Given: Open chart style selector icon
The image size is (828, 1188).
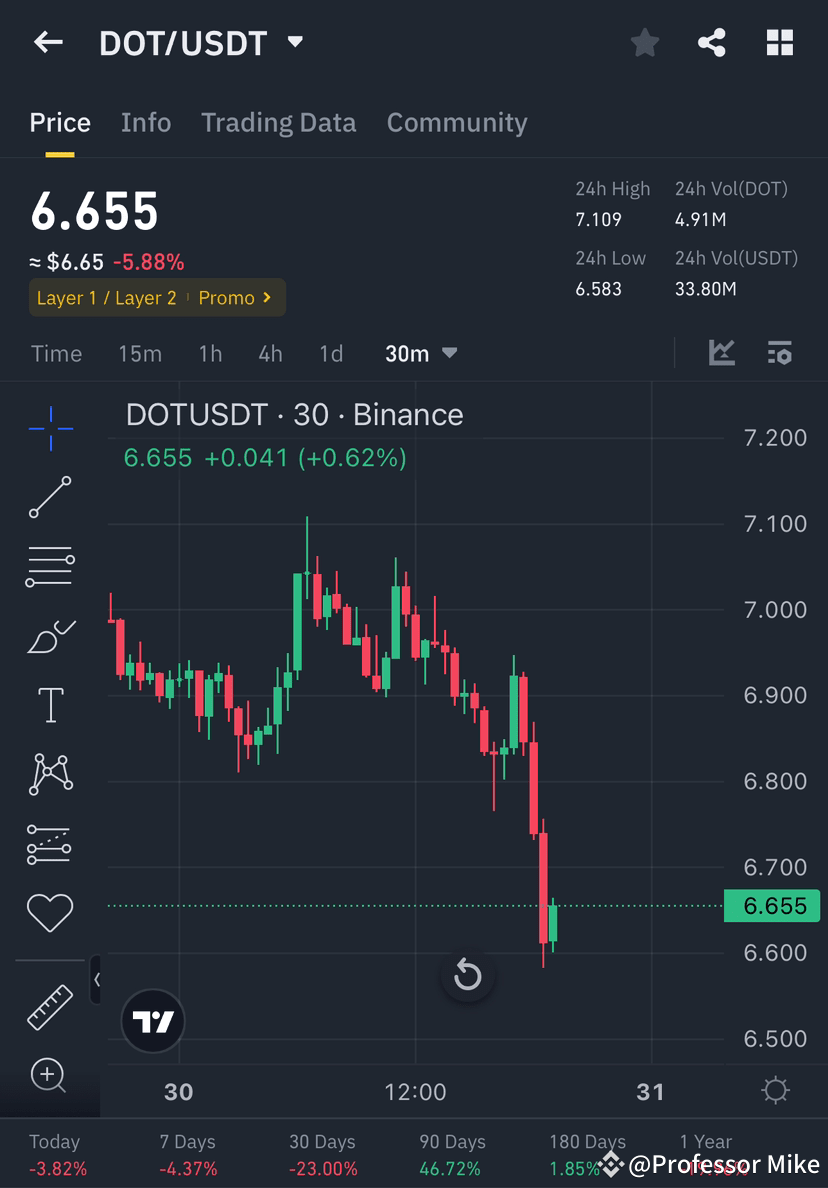Looking at the screenshot, I should [722, 353].
